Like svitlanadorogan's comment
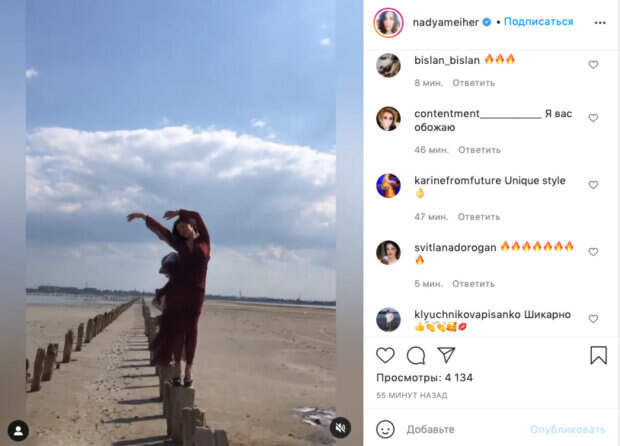The image size is (620, 446). pyautogui.click(x=593, y=252)
